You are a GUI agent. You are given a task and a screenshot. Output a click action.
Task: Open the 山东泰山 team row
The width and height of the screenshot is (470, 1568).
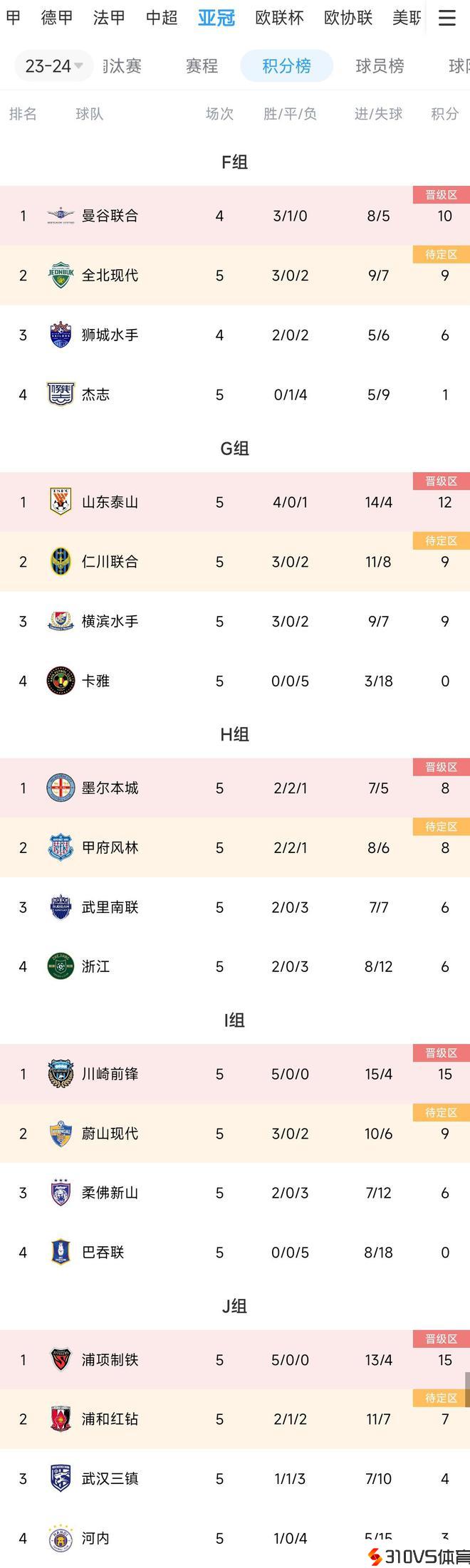[110, 502]
